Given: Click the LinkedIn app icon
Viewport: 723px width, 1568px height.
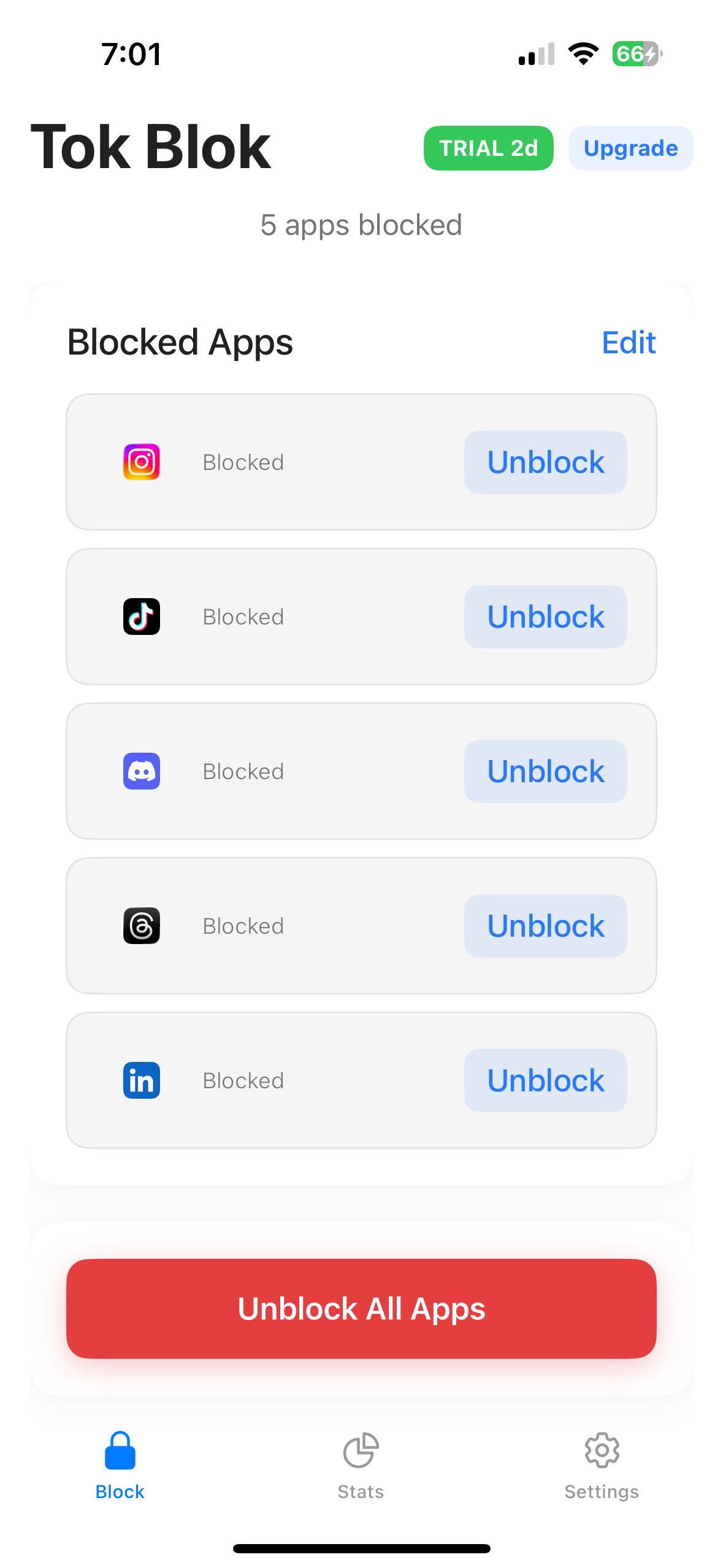Looking at the screenshot, I should coord(141,1080).
